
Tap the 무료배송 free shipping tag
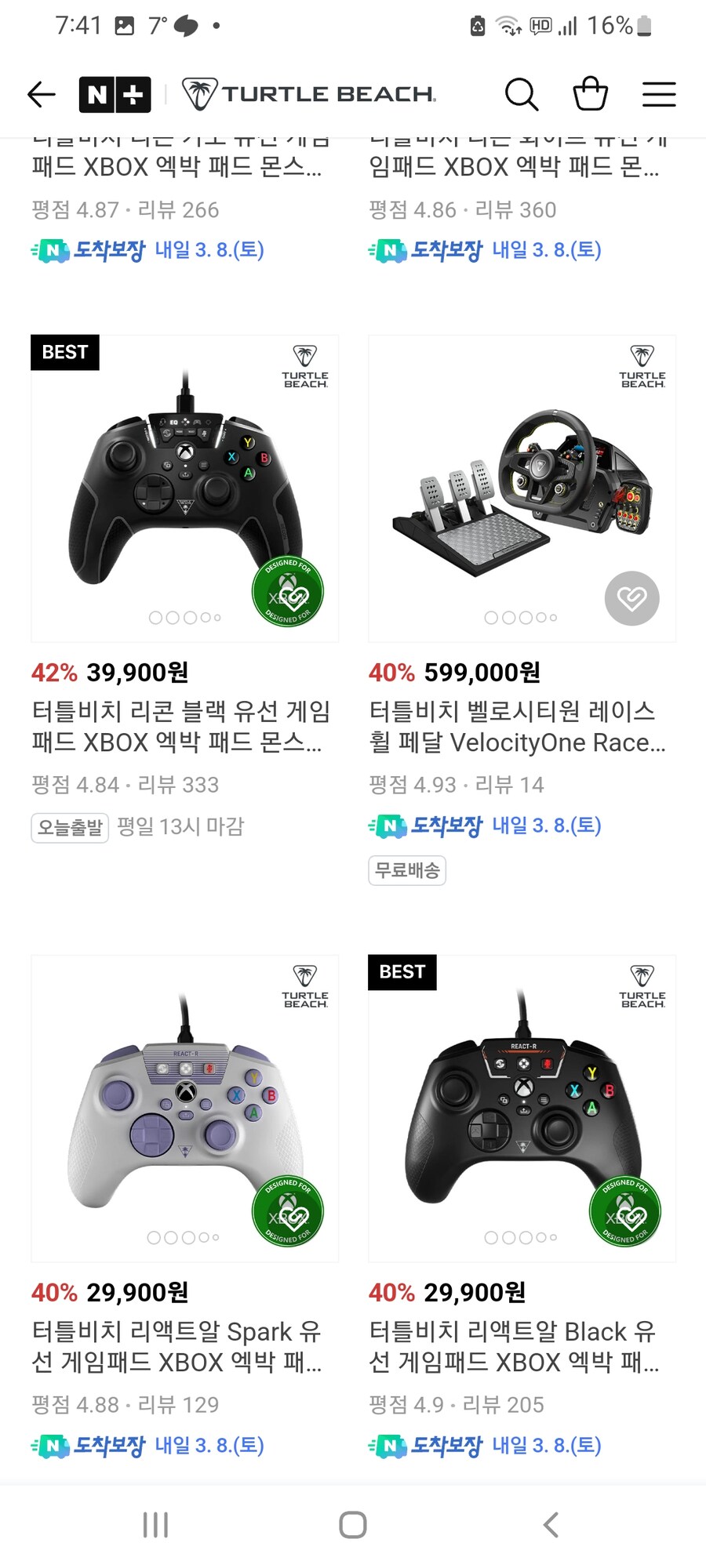pyautogui.click(x=407, y=870)
